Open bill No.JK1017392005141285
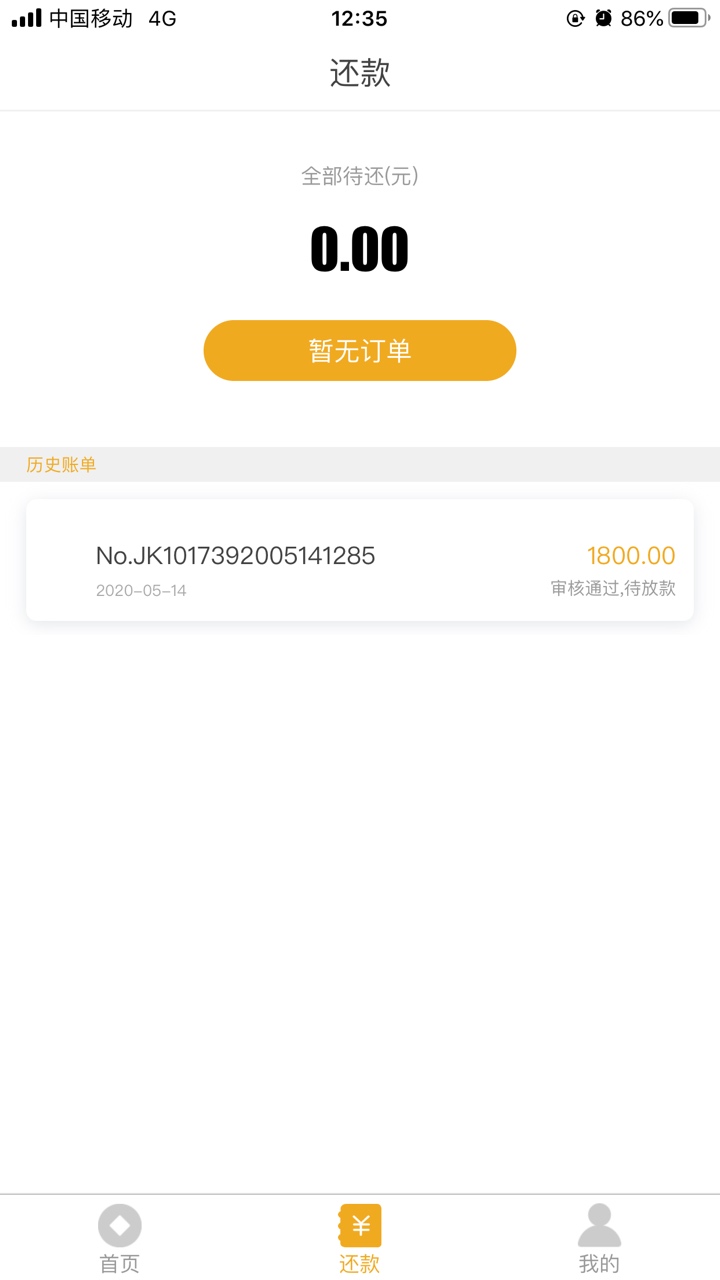This screenshot has height=1280, width=720. coord(360,560)
